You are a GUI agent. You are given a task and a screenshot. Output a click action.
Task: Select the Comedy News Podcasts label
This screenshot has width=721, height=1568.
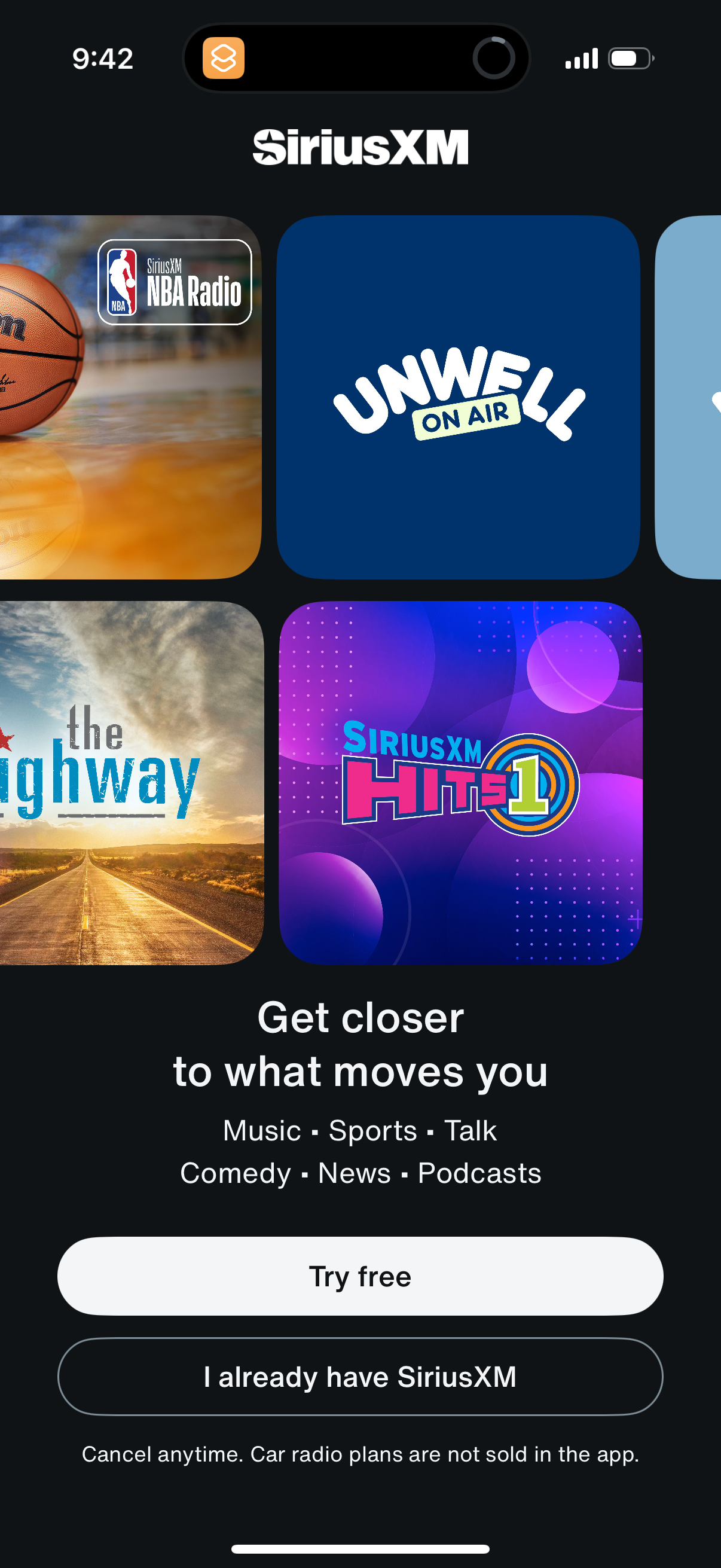[360, 1172]
